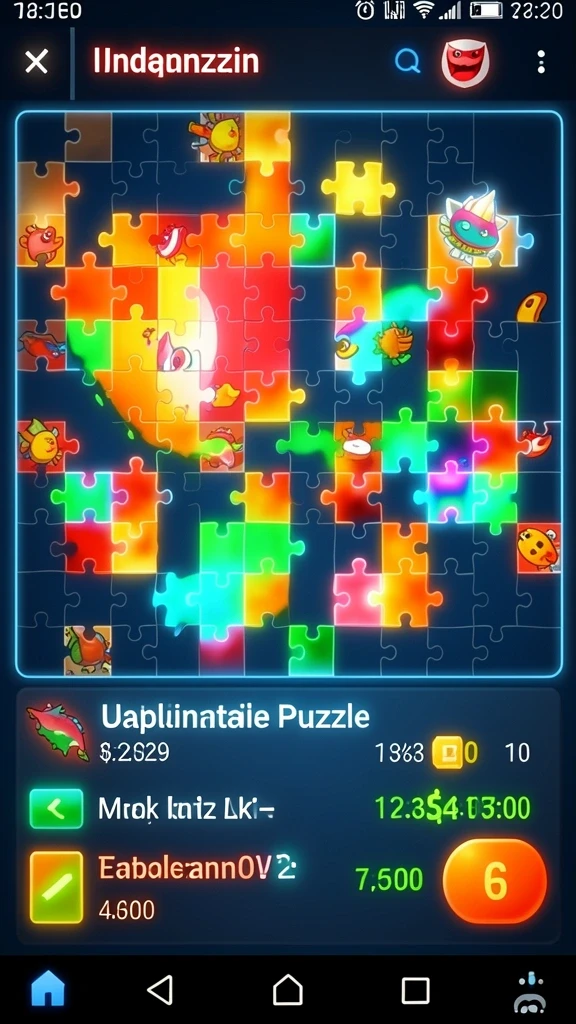Image resolution: width=576 pixels, height=1024 pixels.
Task: Tap the green back arrow button
Action: click(56, 808)
